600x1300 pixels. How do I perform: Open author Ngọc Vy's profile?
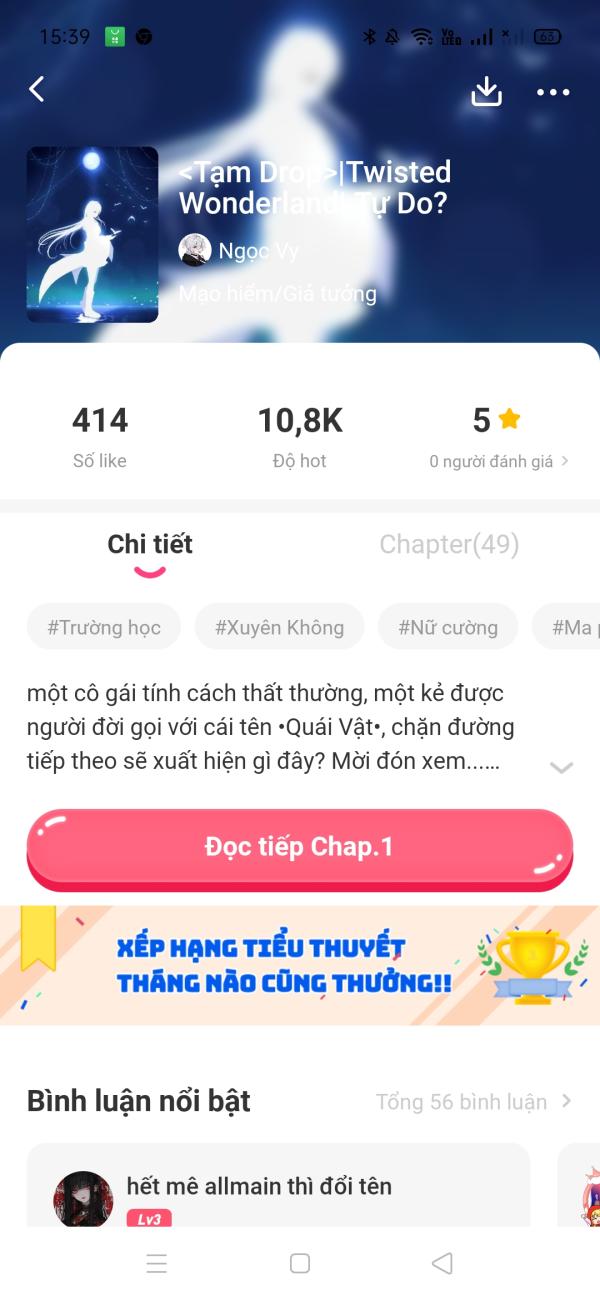tap(238, 251)
